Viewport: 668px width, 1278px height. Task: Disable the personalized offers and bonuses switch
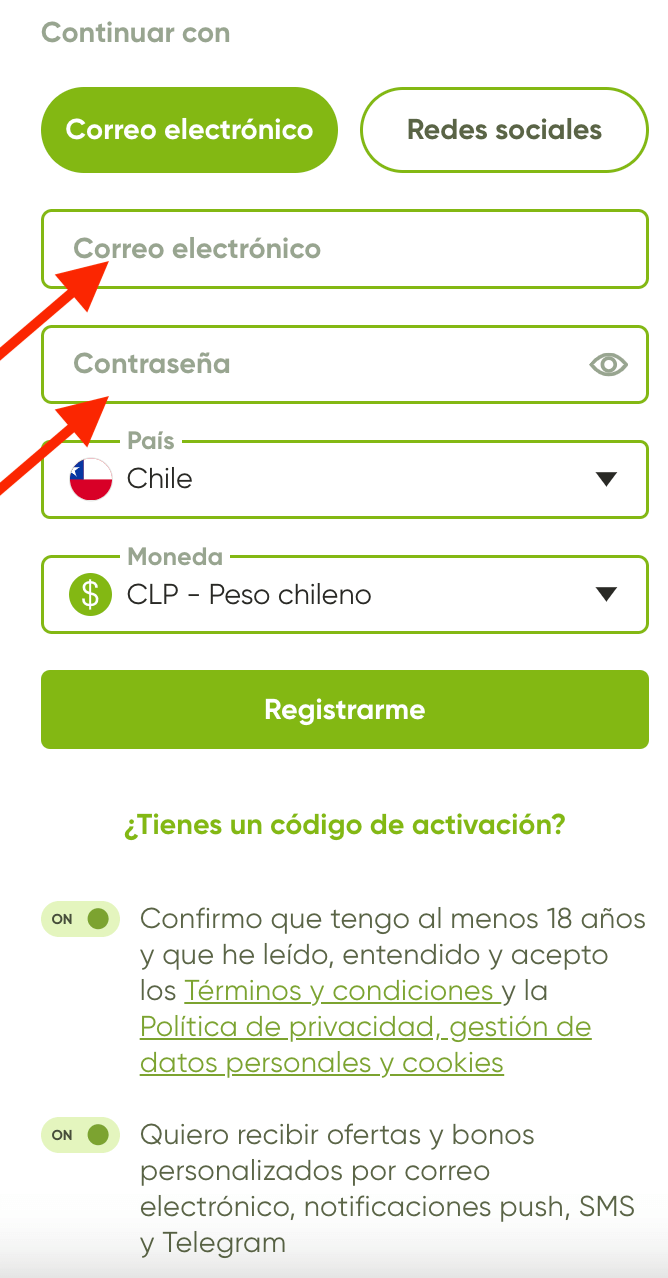pyautogui.click(x=80, y=1135)
